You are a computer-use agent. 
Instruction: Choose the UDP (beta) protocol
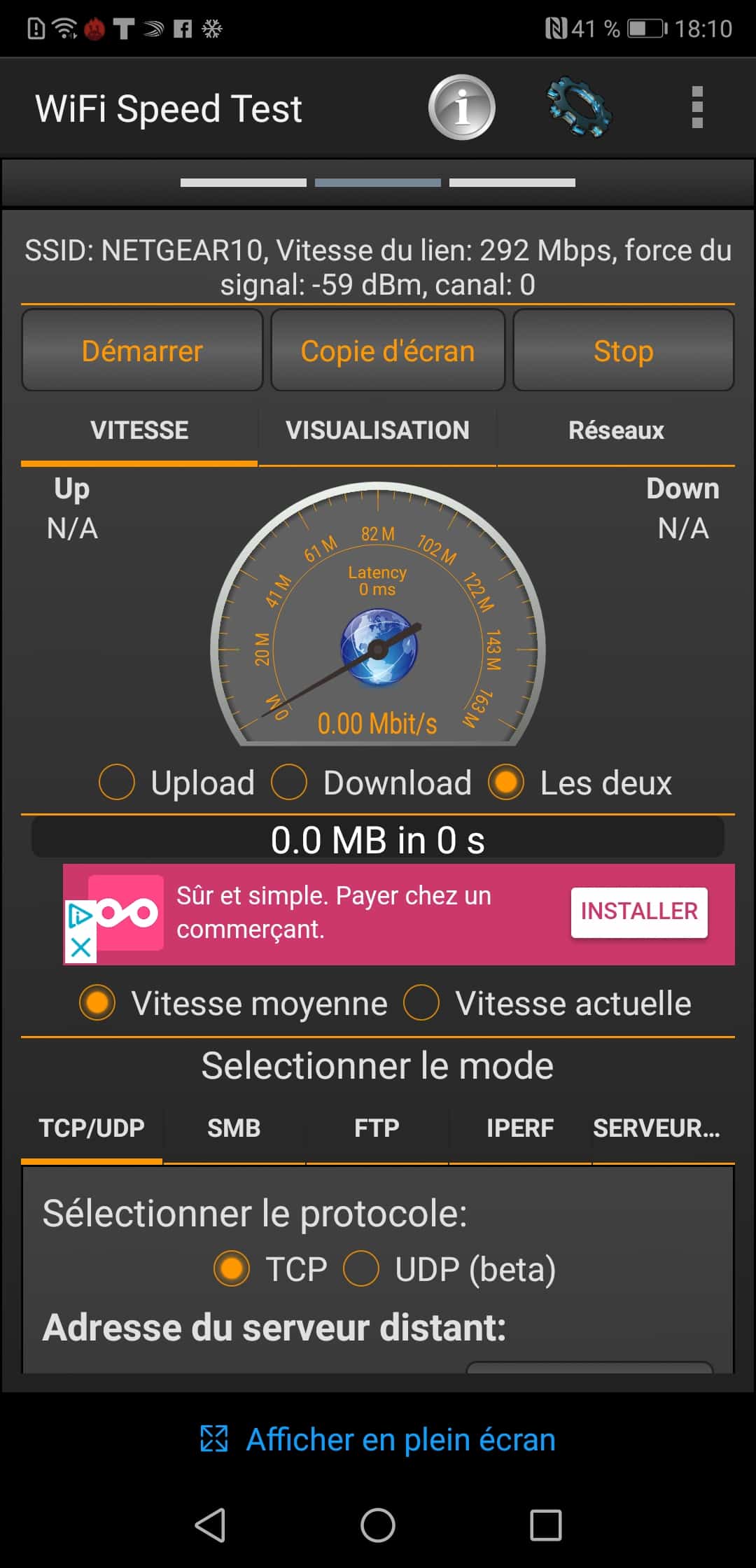click(361, 1268)
